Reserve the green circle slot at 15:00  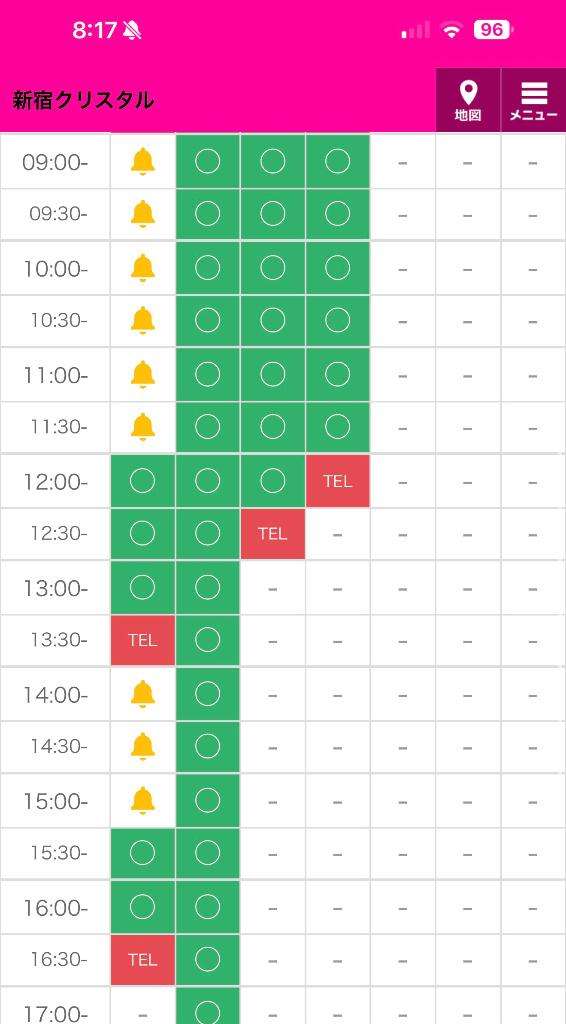208,800
